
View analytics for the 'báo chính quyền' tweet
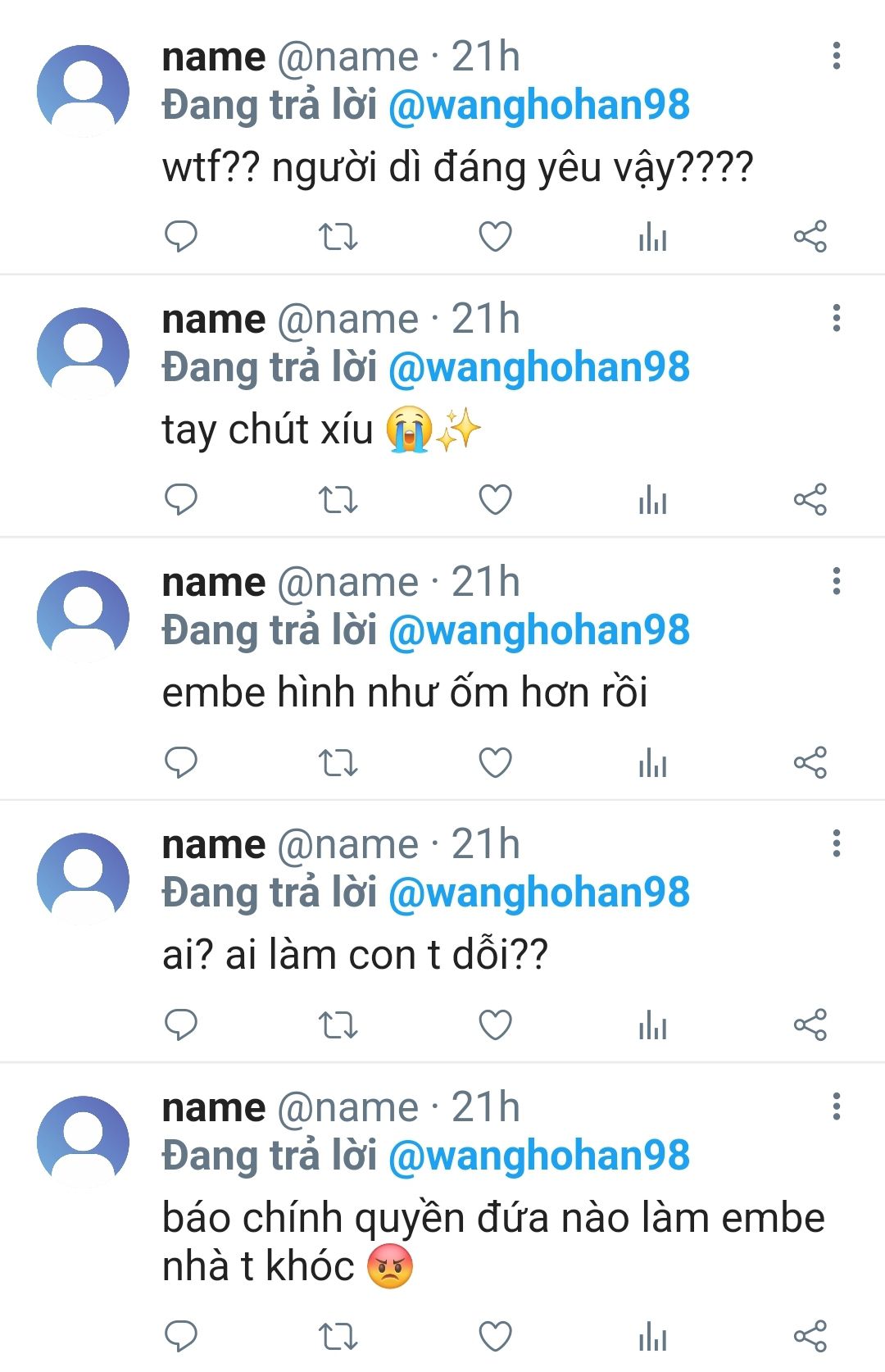pos(652,1337)
